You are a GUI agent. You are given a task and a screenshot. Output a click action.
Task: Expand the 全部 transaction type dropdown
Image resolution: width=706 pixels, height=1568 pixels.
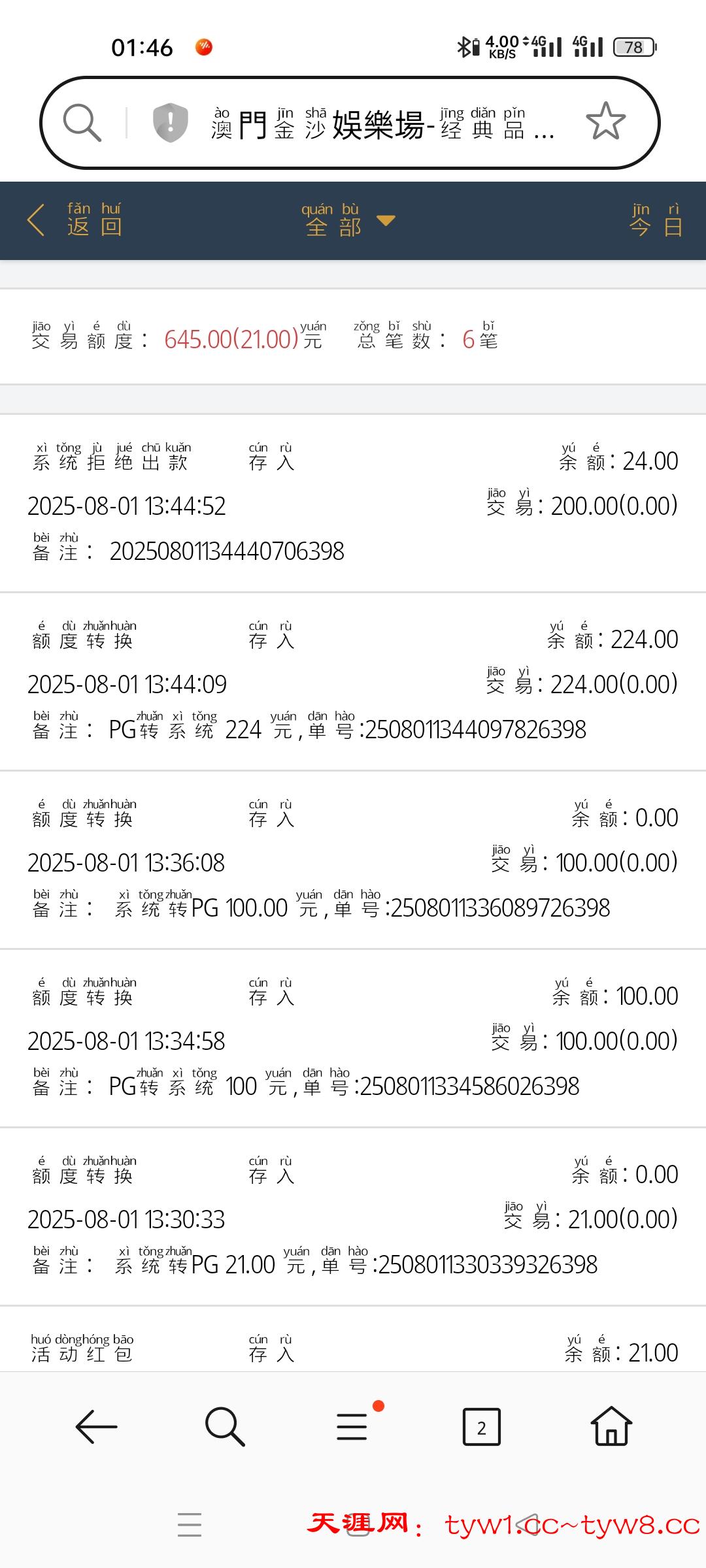[348, 221]
